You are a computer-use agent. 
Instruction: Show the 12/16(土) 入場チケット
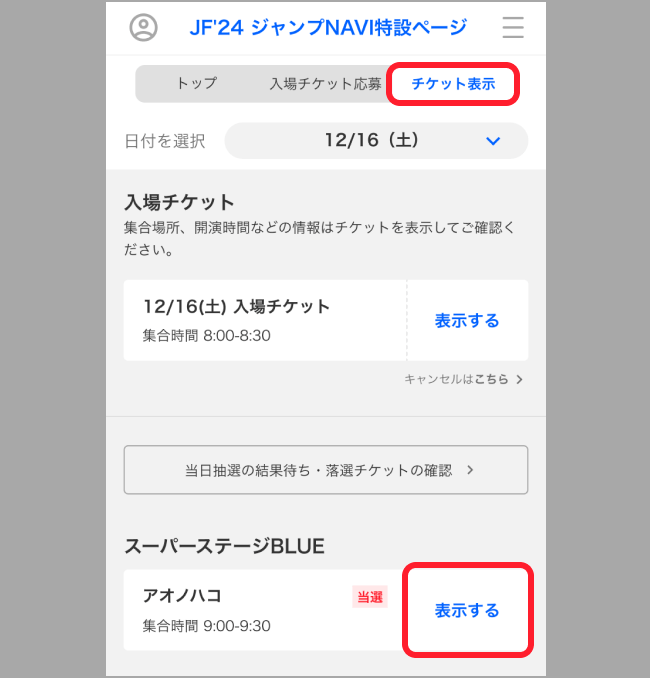click(x=466, y=321)
